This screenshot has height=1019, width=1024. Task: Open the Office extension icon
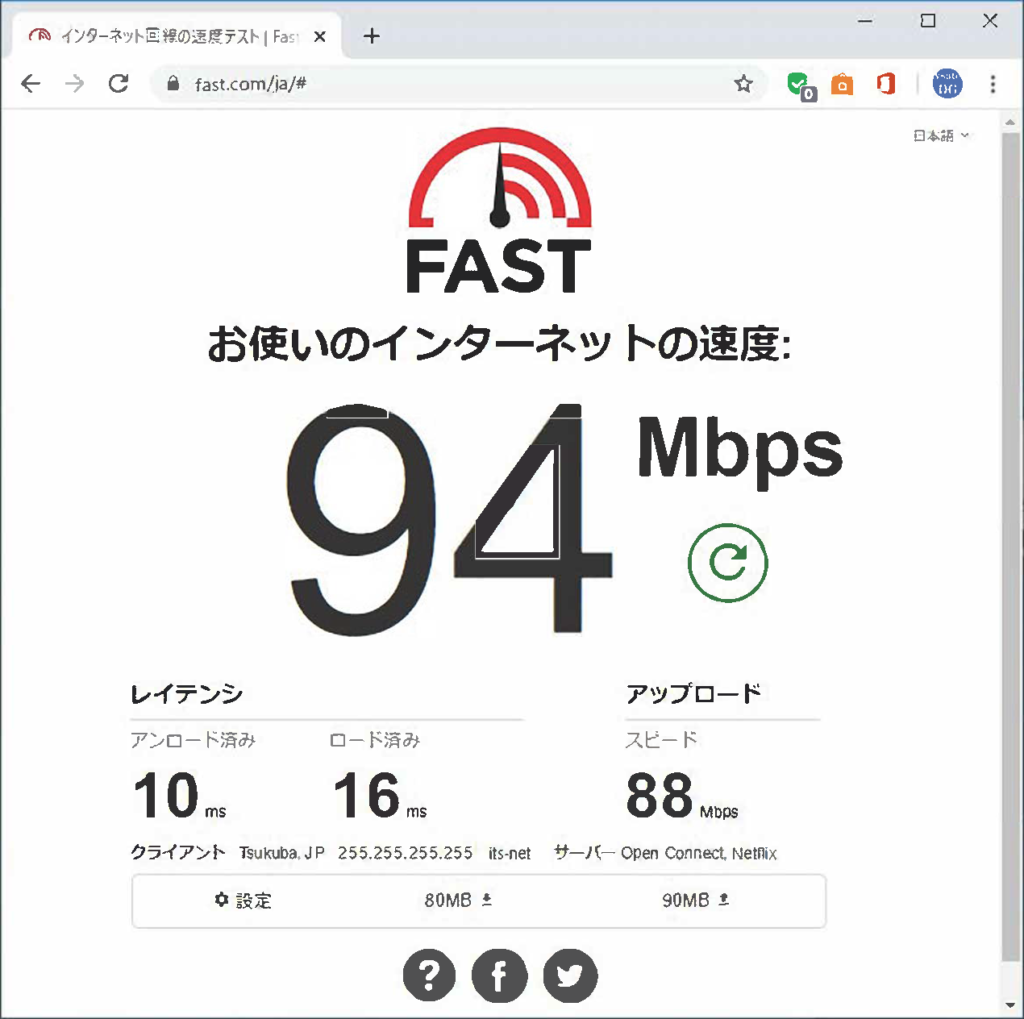(885, 84)
